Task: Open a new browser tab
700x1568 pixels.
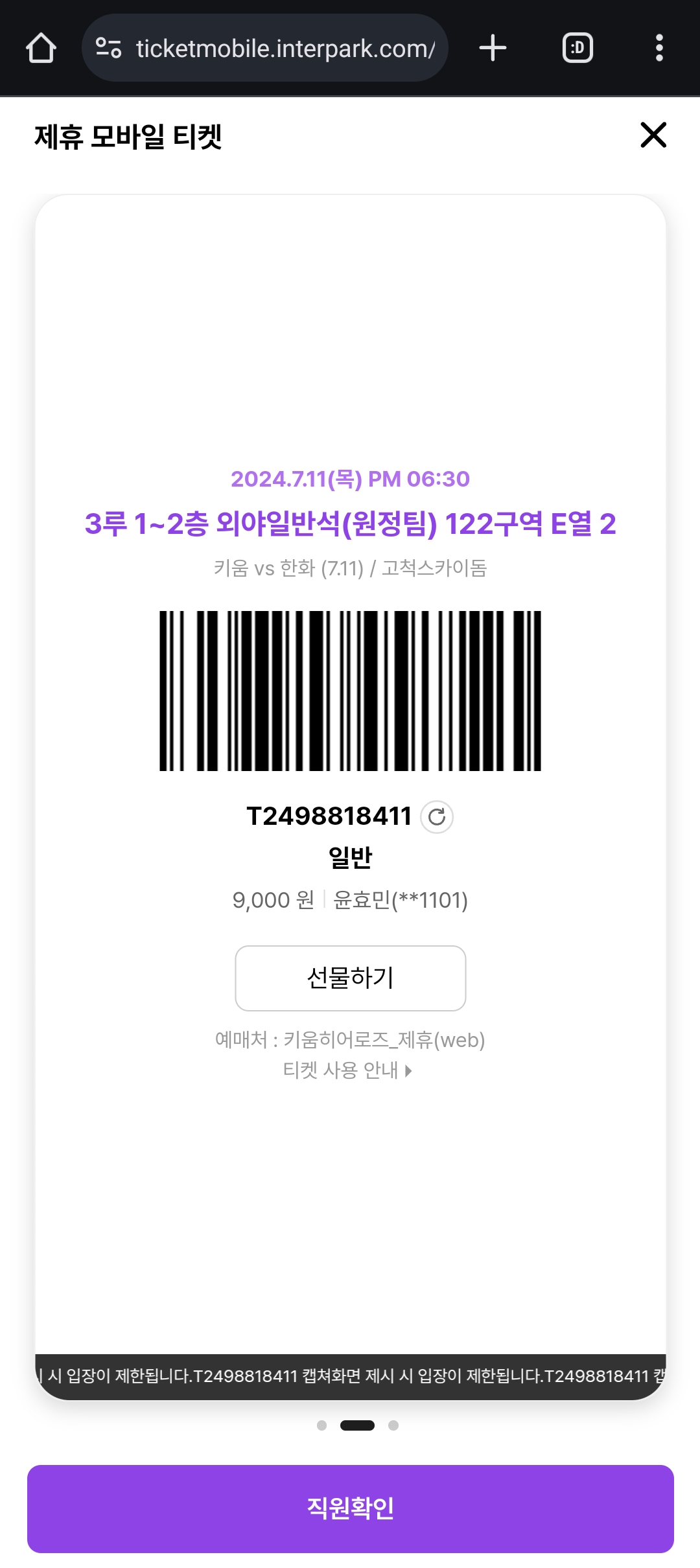Action: (x=493, y=48)
